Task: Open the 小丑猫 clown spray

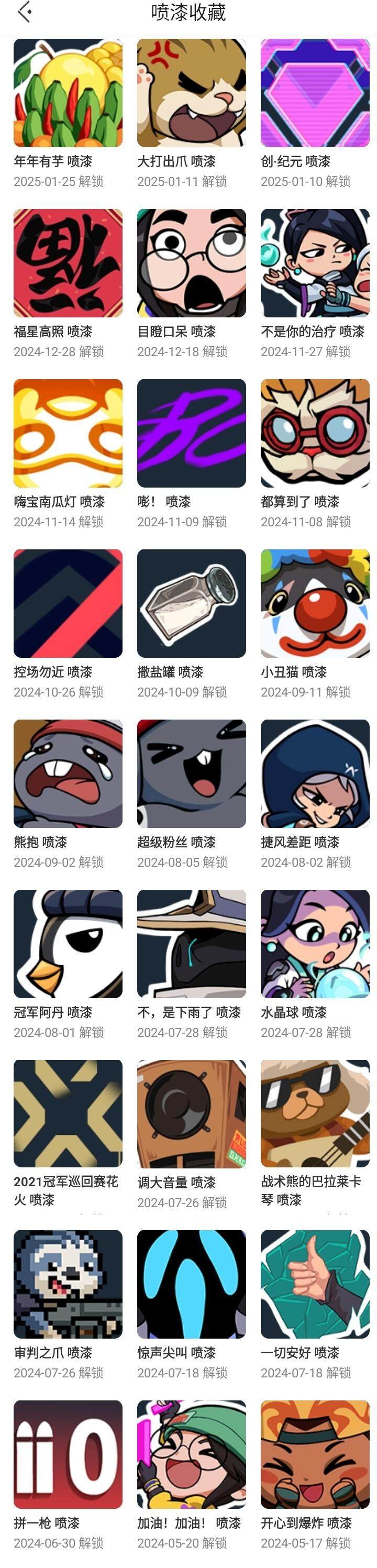Action: (314, 603)
